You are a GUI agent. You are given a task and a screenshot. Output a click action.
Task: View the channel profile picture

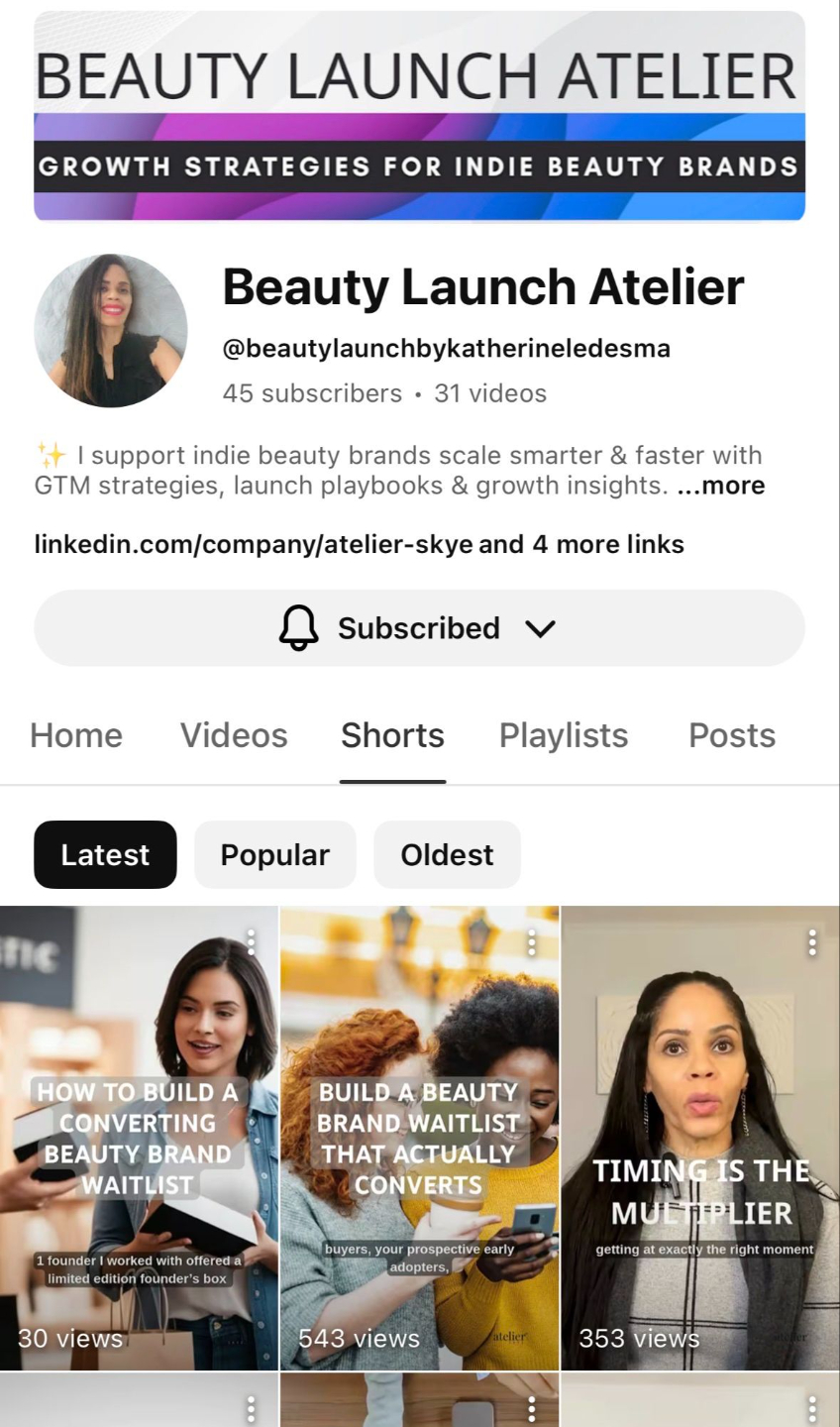click(111, 331)
